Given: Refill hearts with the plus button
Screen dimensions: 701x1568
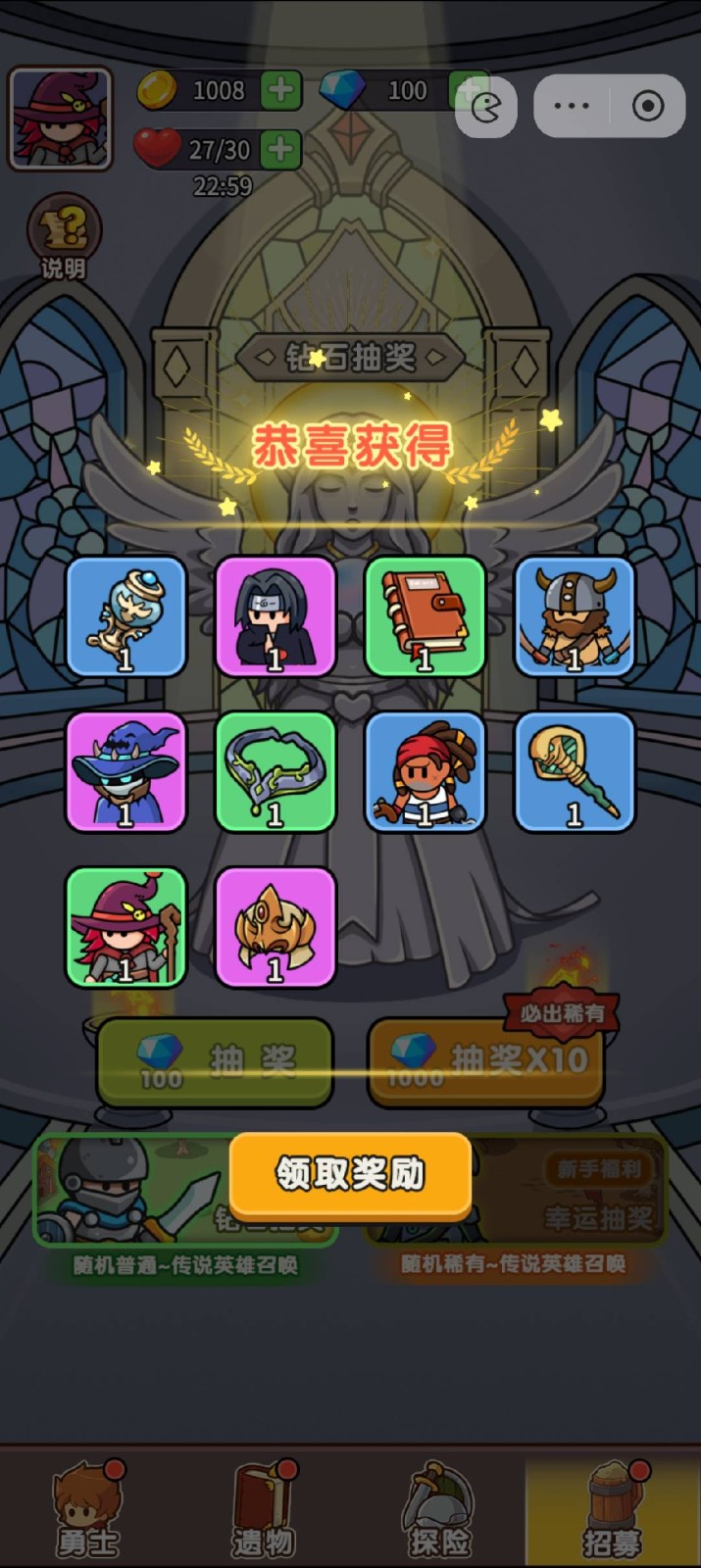Looking at the screenshot, I should (x=280, y=149).
